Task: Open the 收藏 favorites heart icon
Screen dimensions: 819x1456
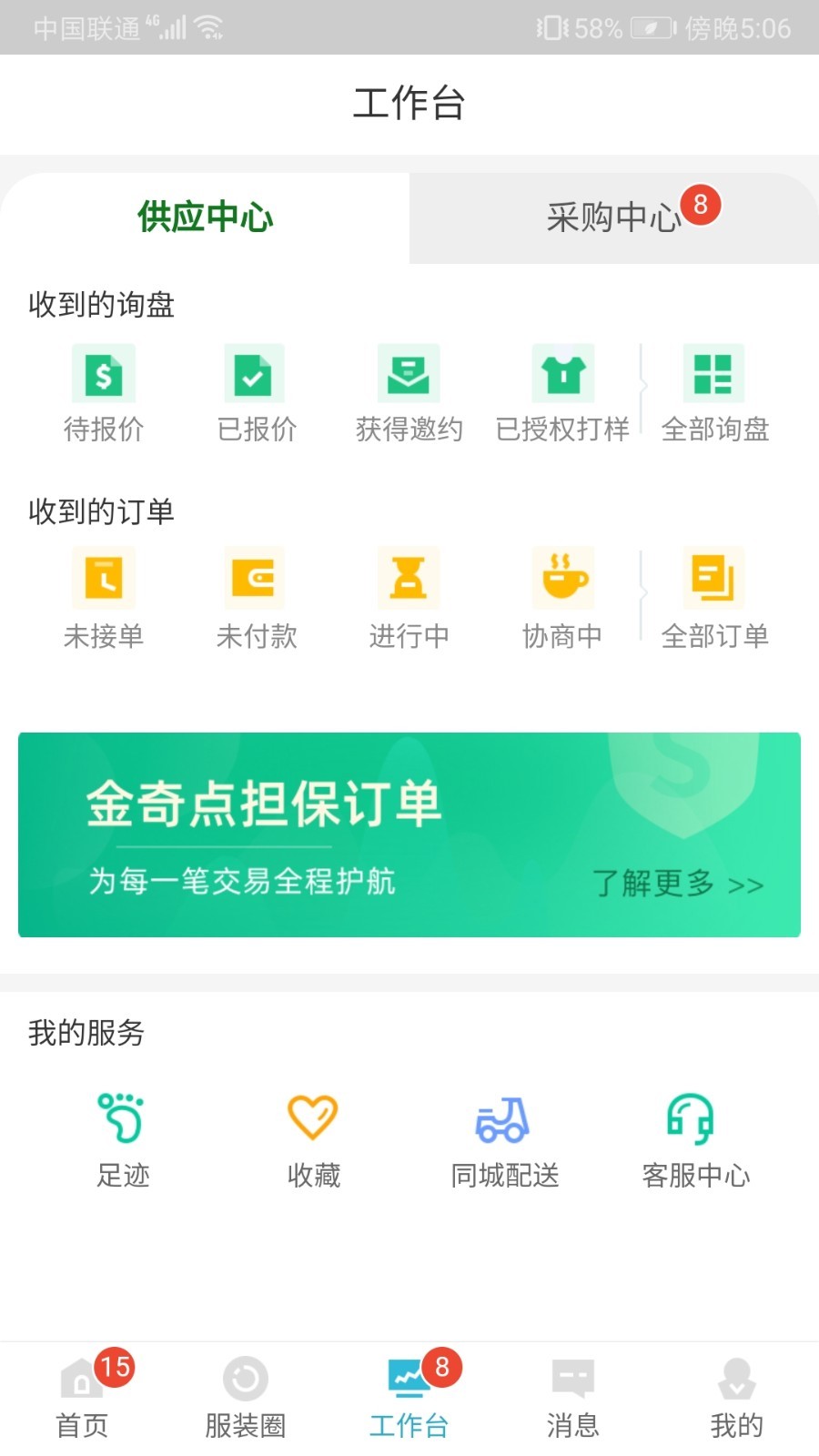Action: [x=313, y=1137]
